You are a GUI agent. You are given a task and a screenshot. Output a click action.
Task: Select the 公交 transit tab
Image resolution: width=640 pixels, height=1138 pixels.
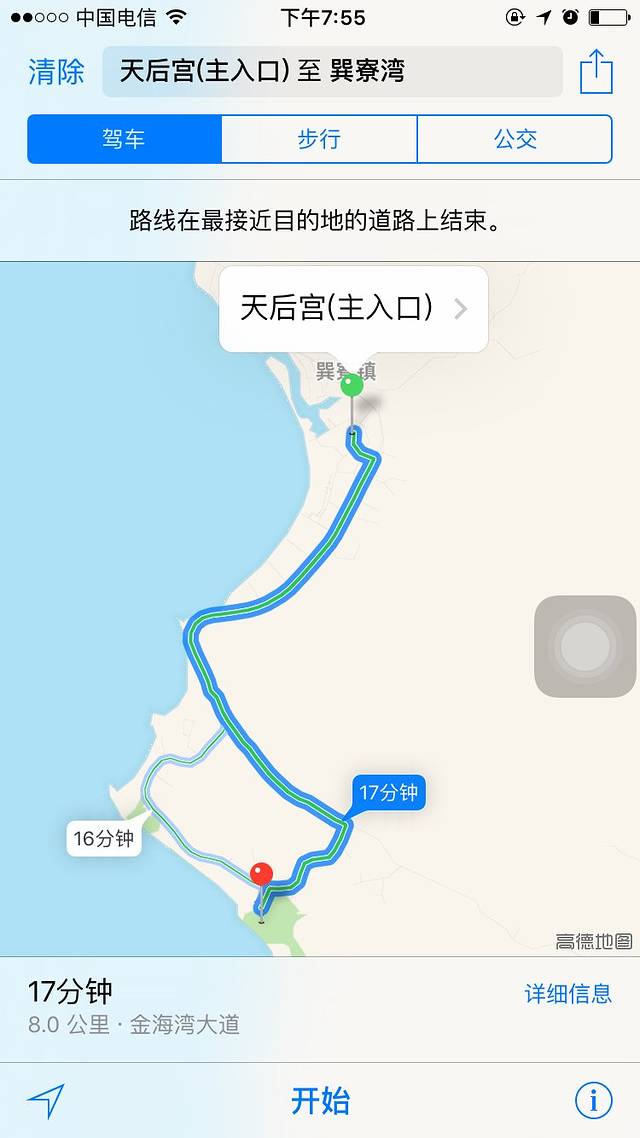[x=515, y=139]
